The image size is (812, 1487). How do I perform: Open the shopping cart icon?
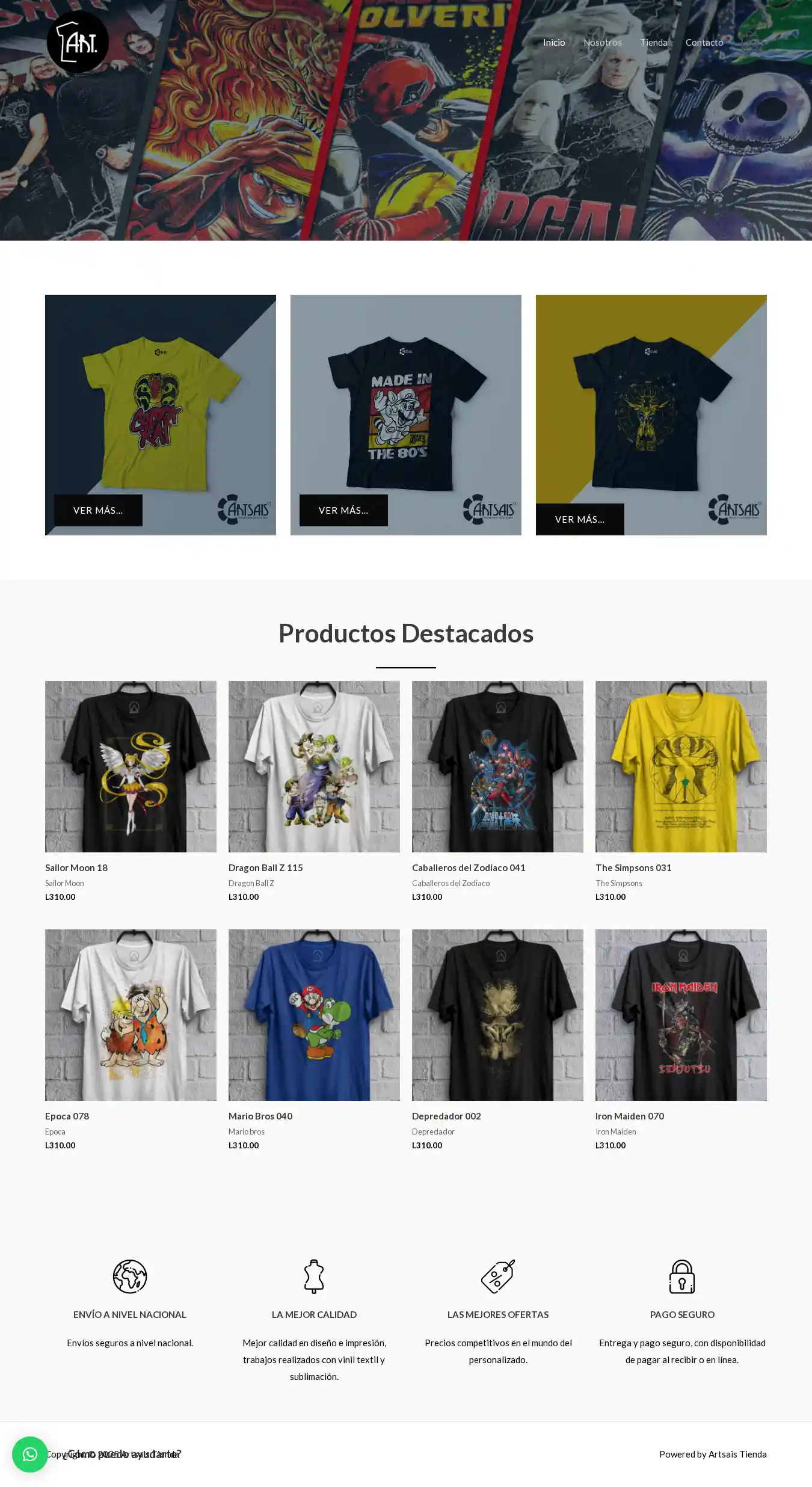749,42
